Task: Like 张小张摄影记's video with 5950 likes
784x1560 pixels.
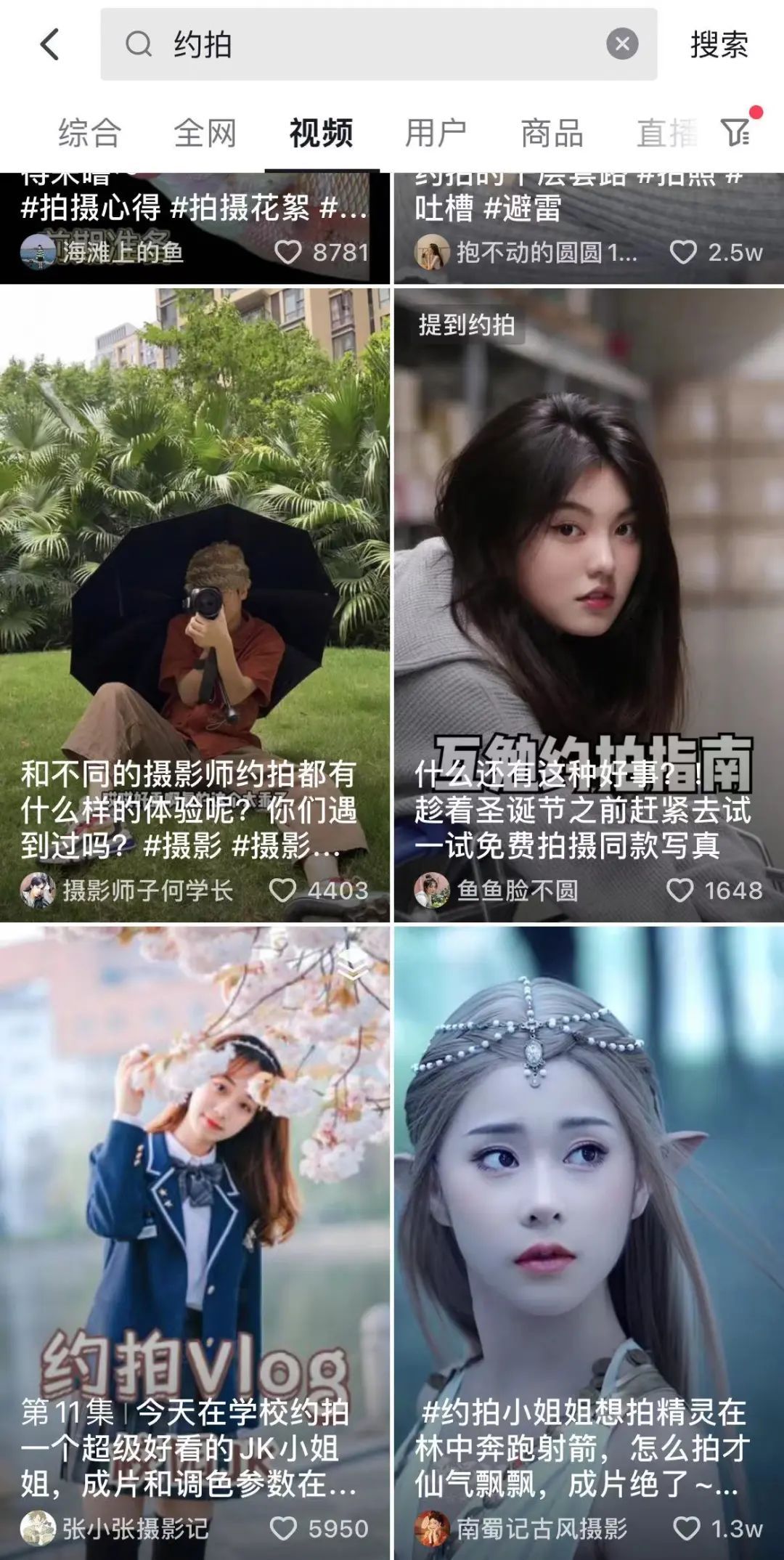Action: [x=284, y=1529]
